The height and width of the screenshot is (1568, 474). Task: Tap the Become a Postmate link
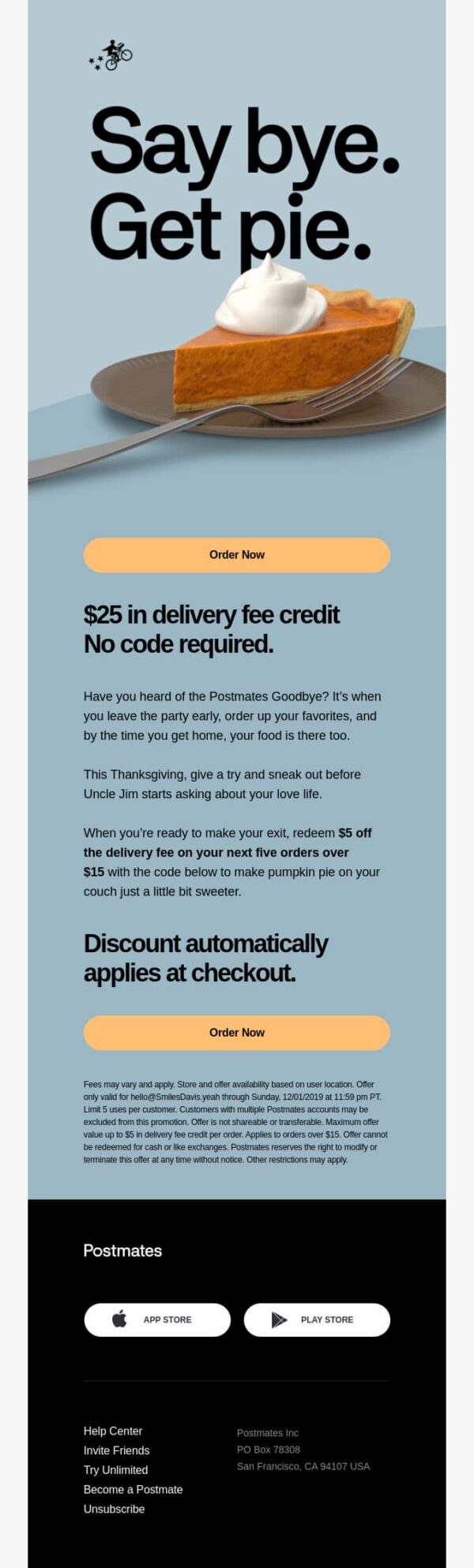coord(133,1489)
